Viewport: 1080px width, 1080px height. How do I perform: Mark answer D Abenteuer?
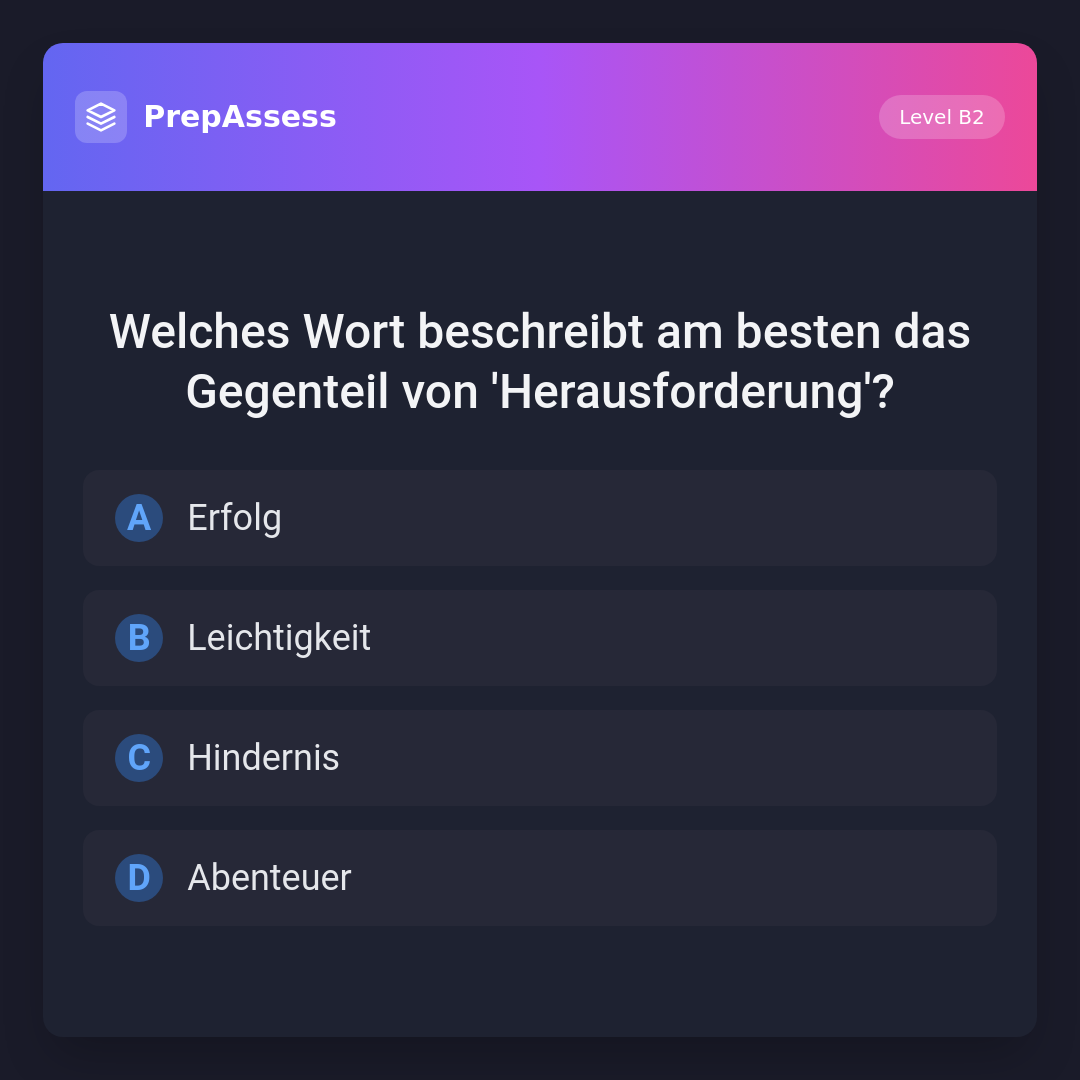[540, 878]
